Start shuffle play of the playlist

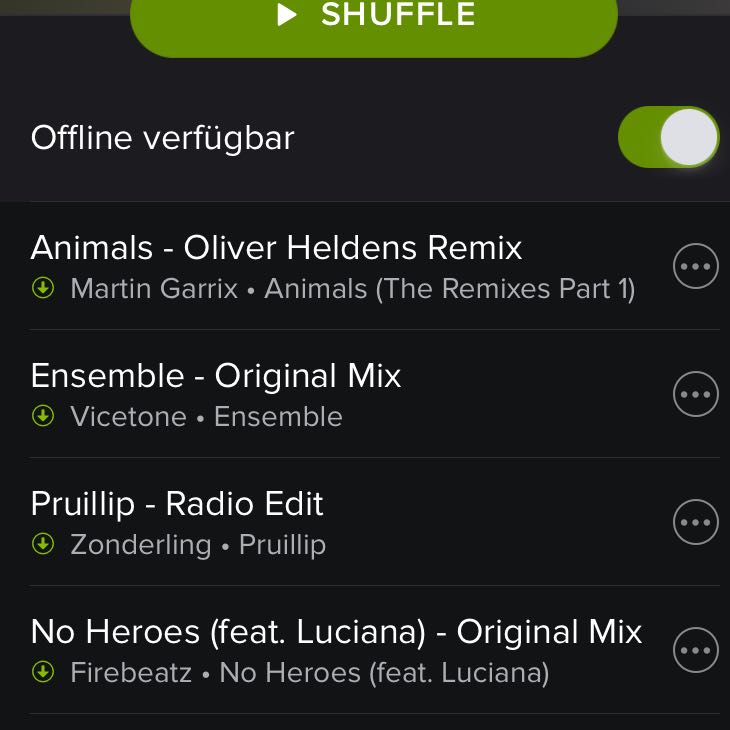(374, 18)
